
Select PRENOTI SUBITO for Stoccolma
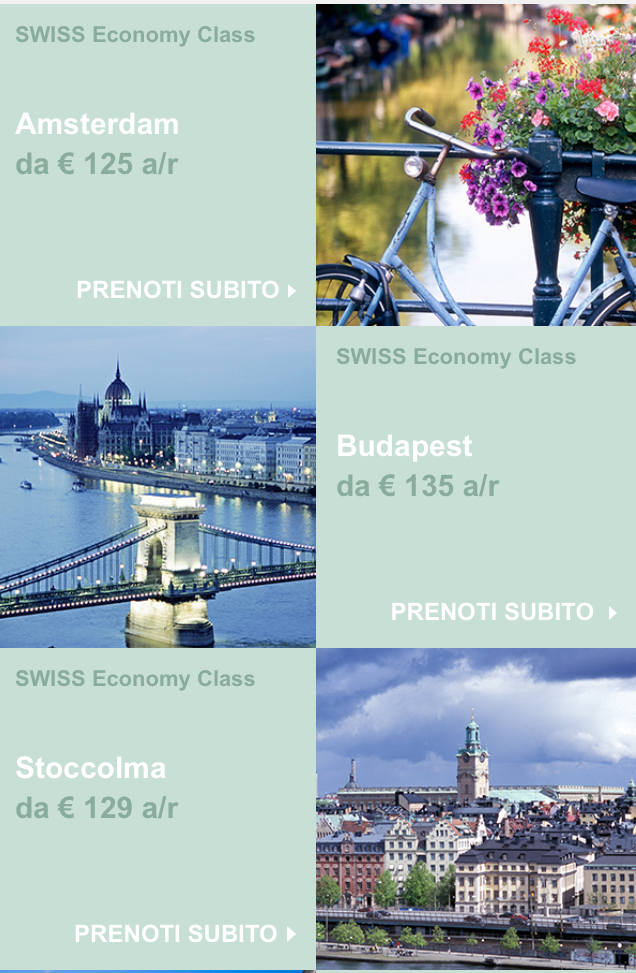(x=185, y=934)
